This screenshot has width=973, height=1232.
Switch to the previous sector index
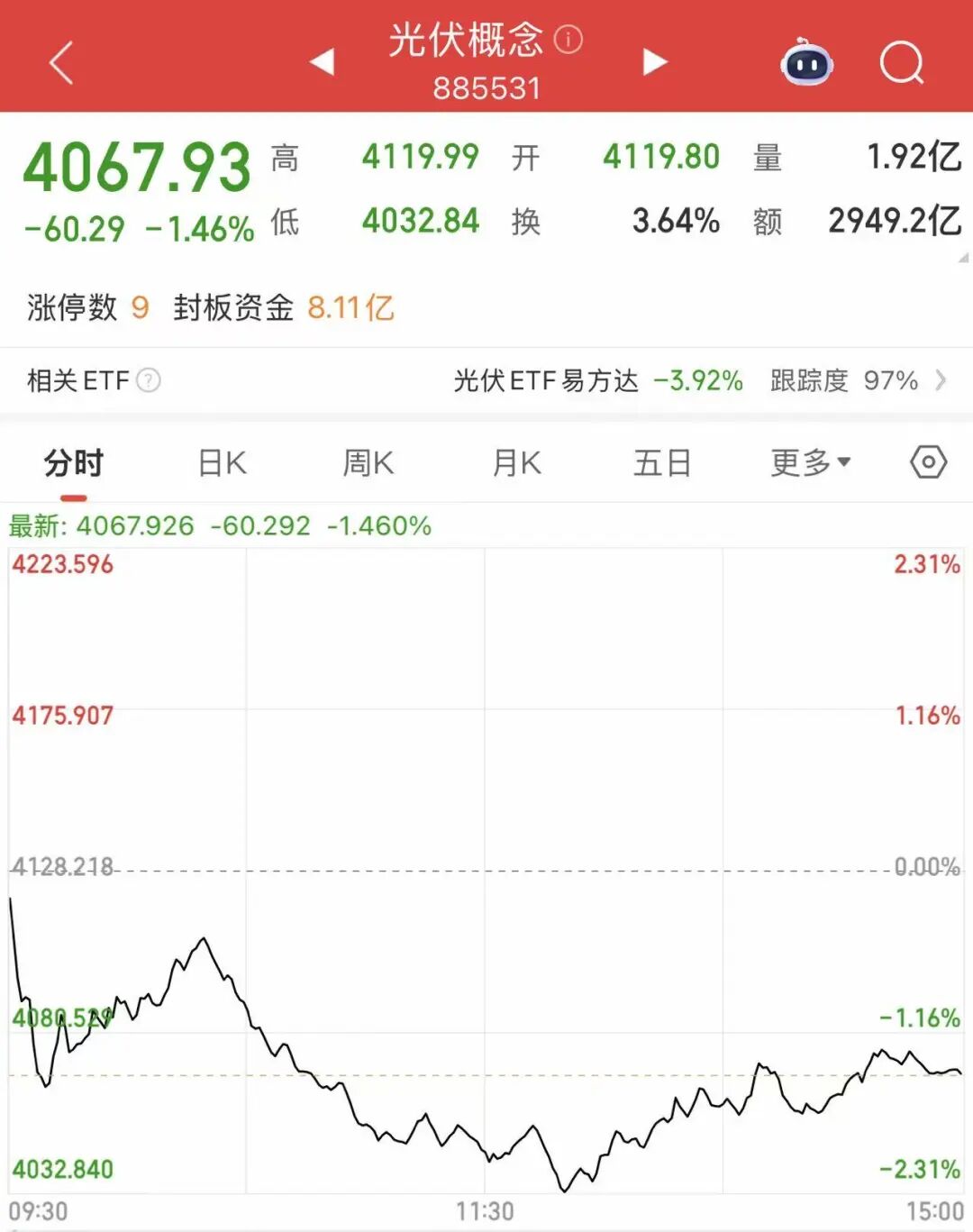tap(322, 62)
